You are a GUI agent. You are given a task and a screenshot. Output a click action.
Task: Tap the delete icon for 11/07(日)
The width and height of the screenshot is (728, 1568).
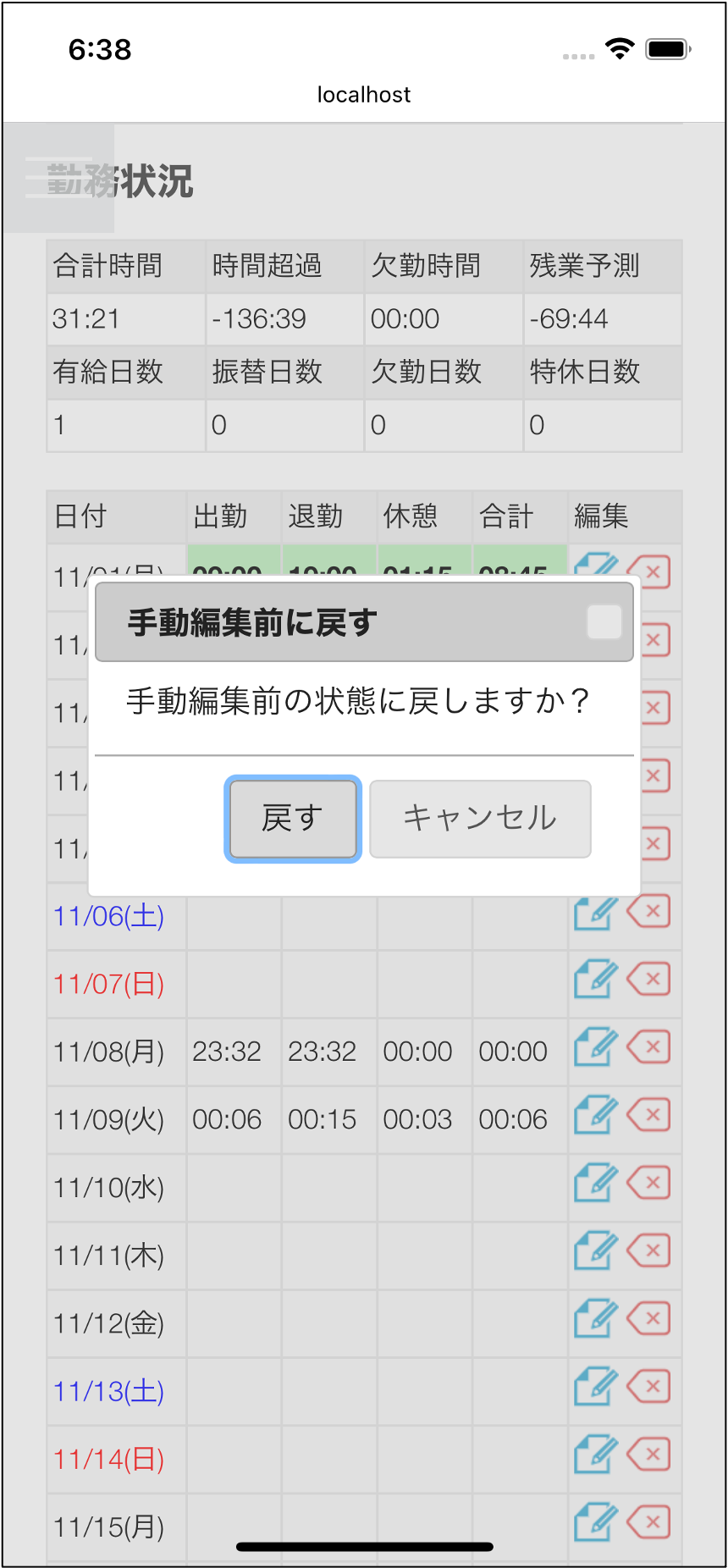pos(649,979)
